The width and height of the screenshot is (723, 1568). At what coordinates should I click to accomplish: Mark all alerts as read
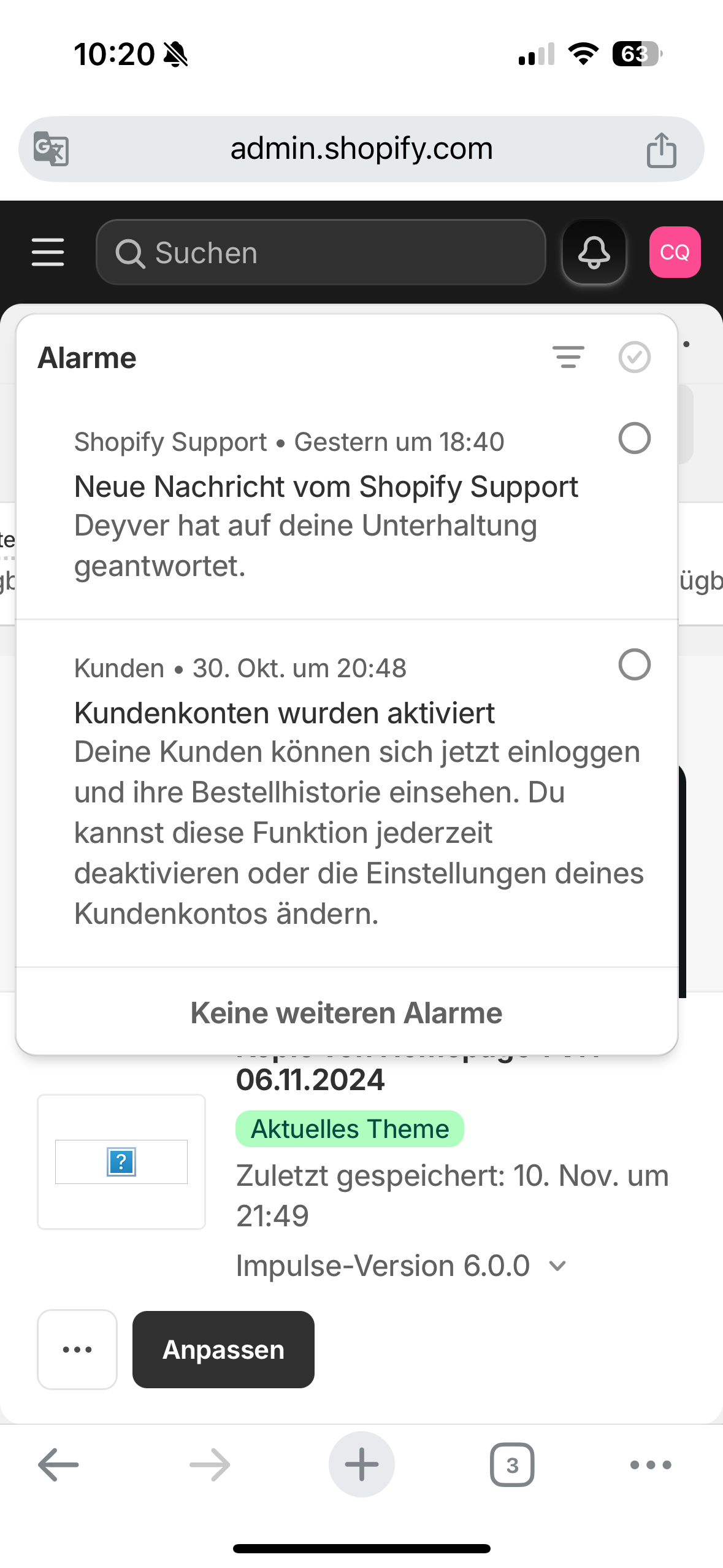[634, 357]
